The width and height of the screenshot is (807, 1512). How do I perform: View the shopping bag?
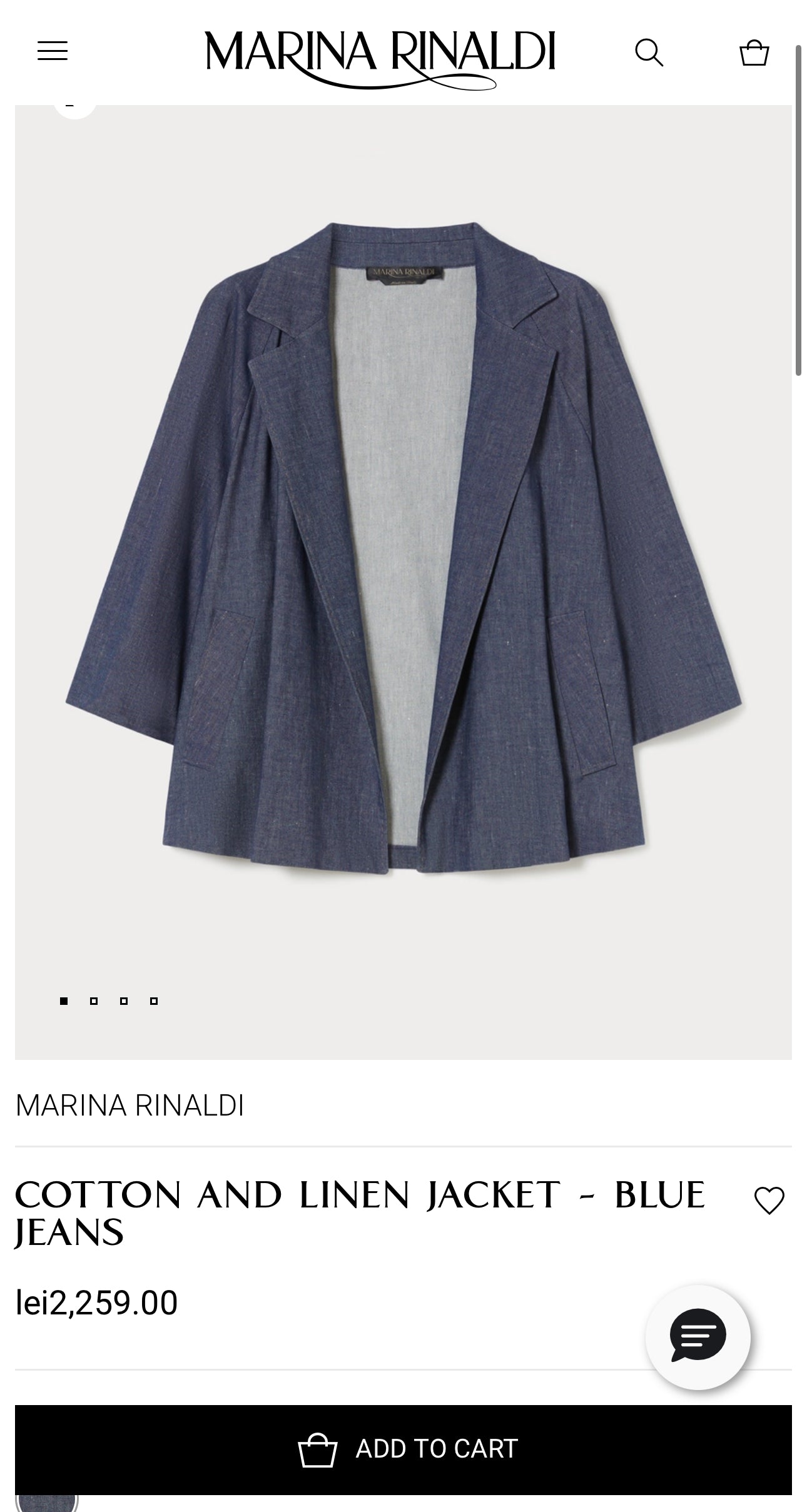754,53
